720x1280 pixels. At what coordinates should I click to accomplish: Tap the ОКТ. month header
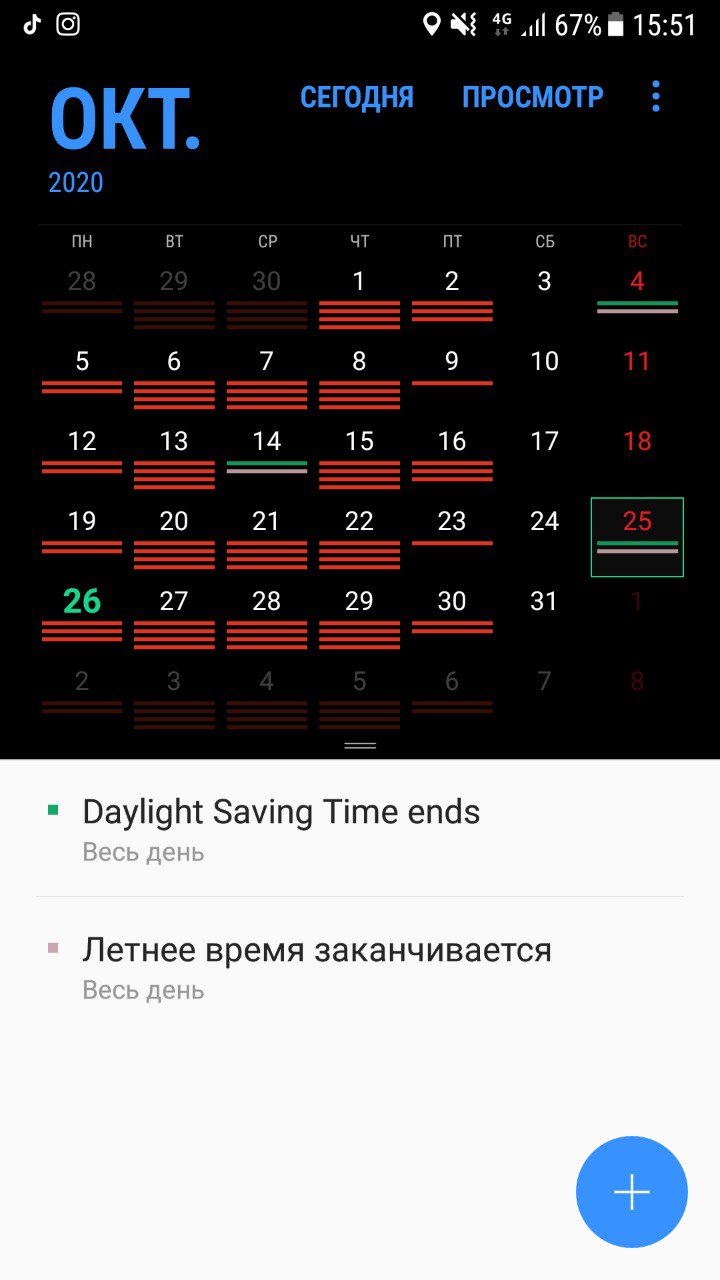click(125, 120)
